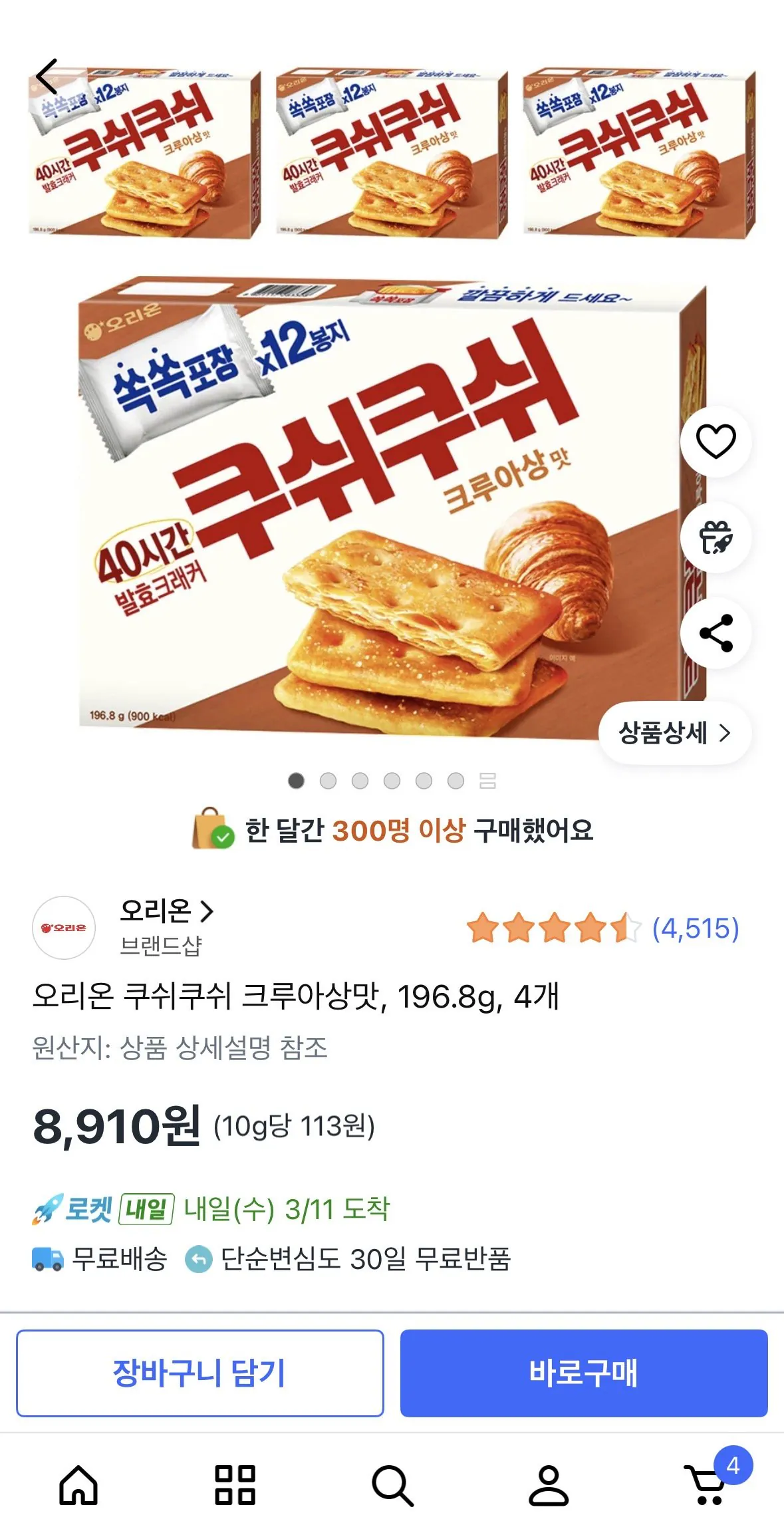Open the category grid tab
Viewport: 784px width, 1537px height.
pos(235,1485)
